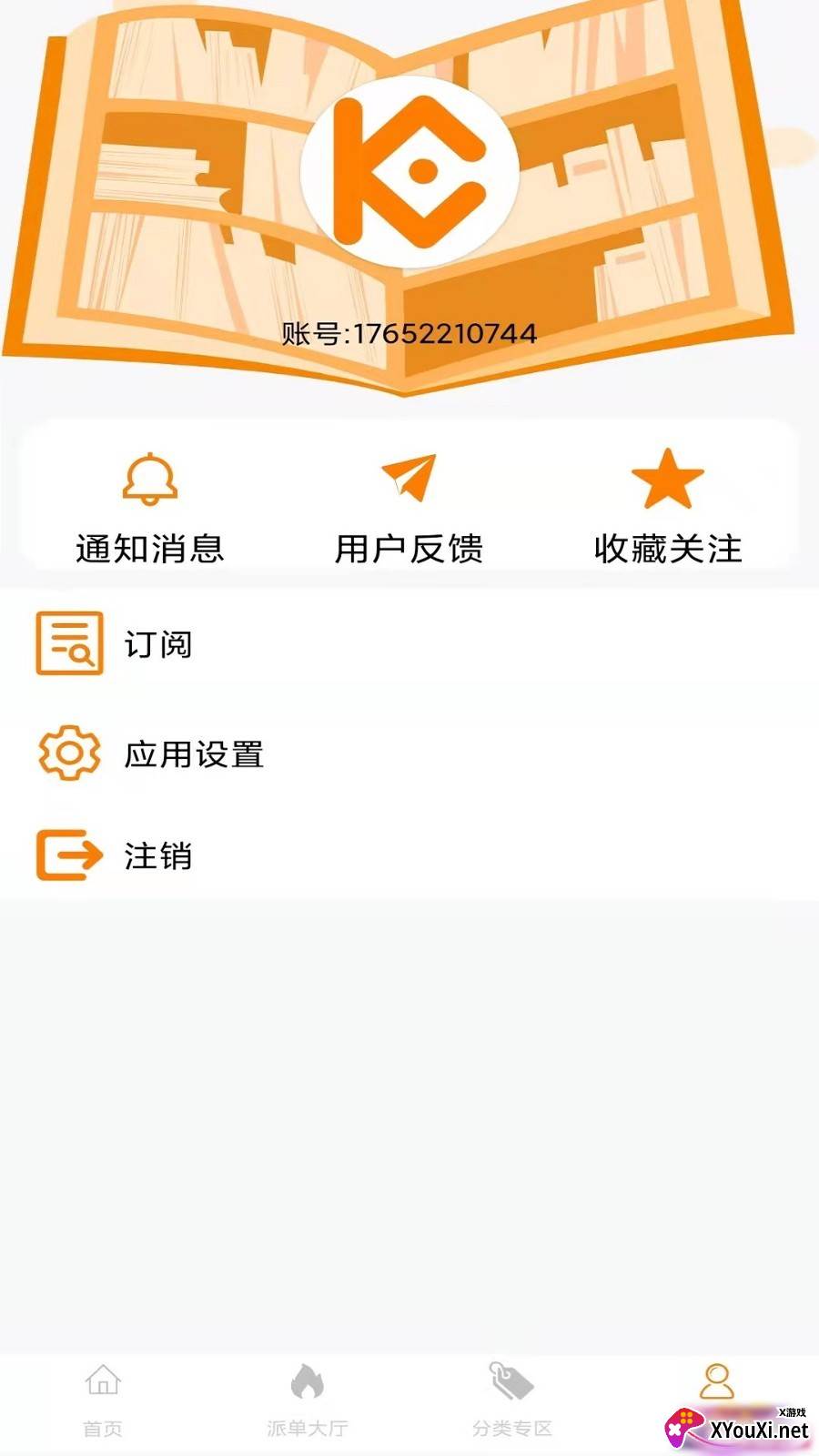Switch to the 首页 home tab
Screen dimensions: 819x1456
(x=103, y=1401)
